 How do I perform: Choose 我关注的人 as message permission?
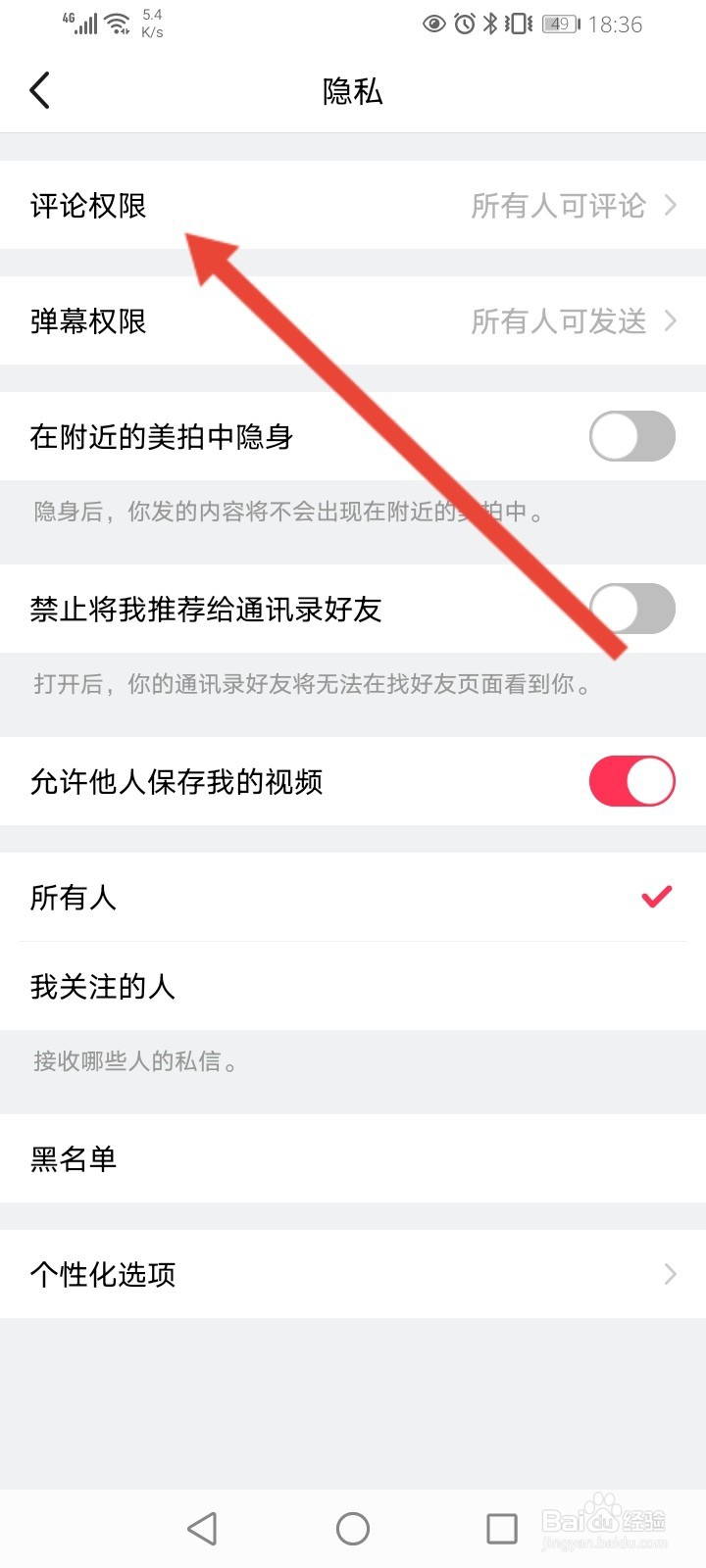click(353, 987)
